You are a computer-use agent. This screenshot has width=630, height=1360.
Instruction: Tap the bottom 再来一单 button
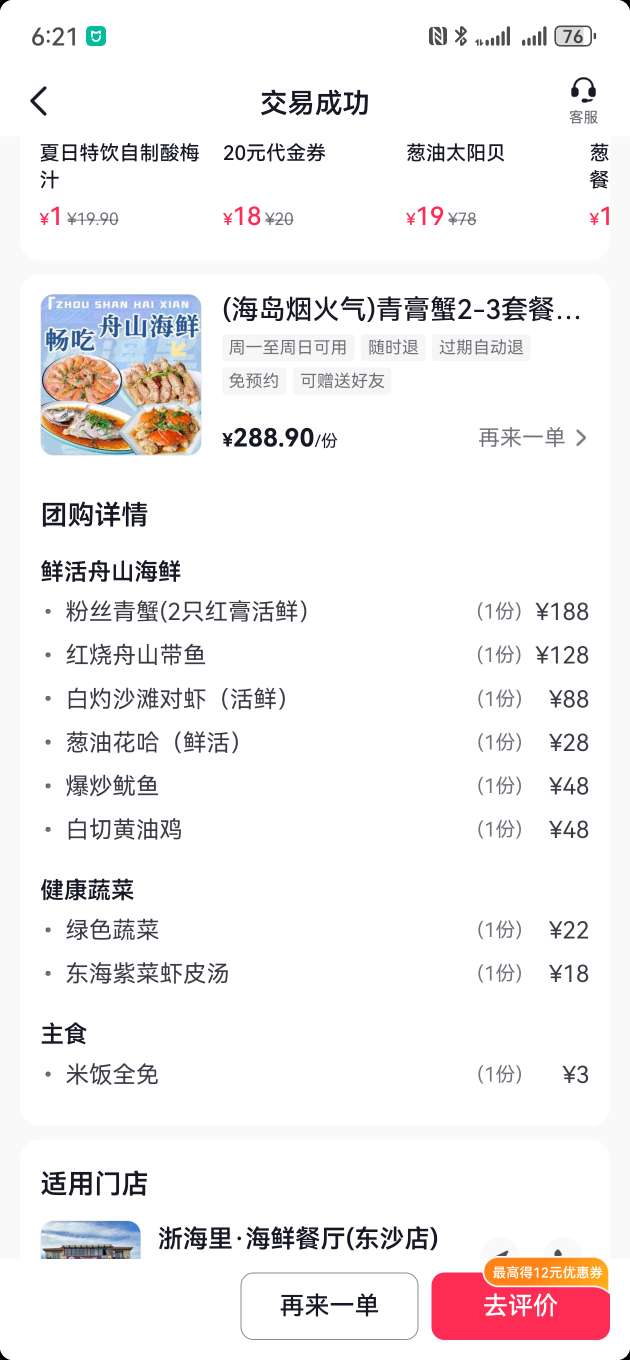(329, 1305)
